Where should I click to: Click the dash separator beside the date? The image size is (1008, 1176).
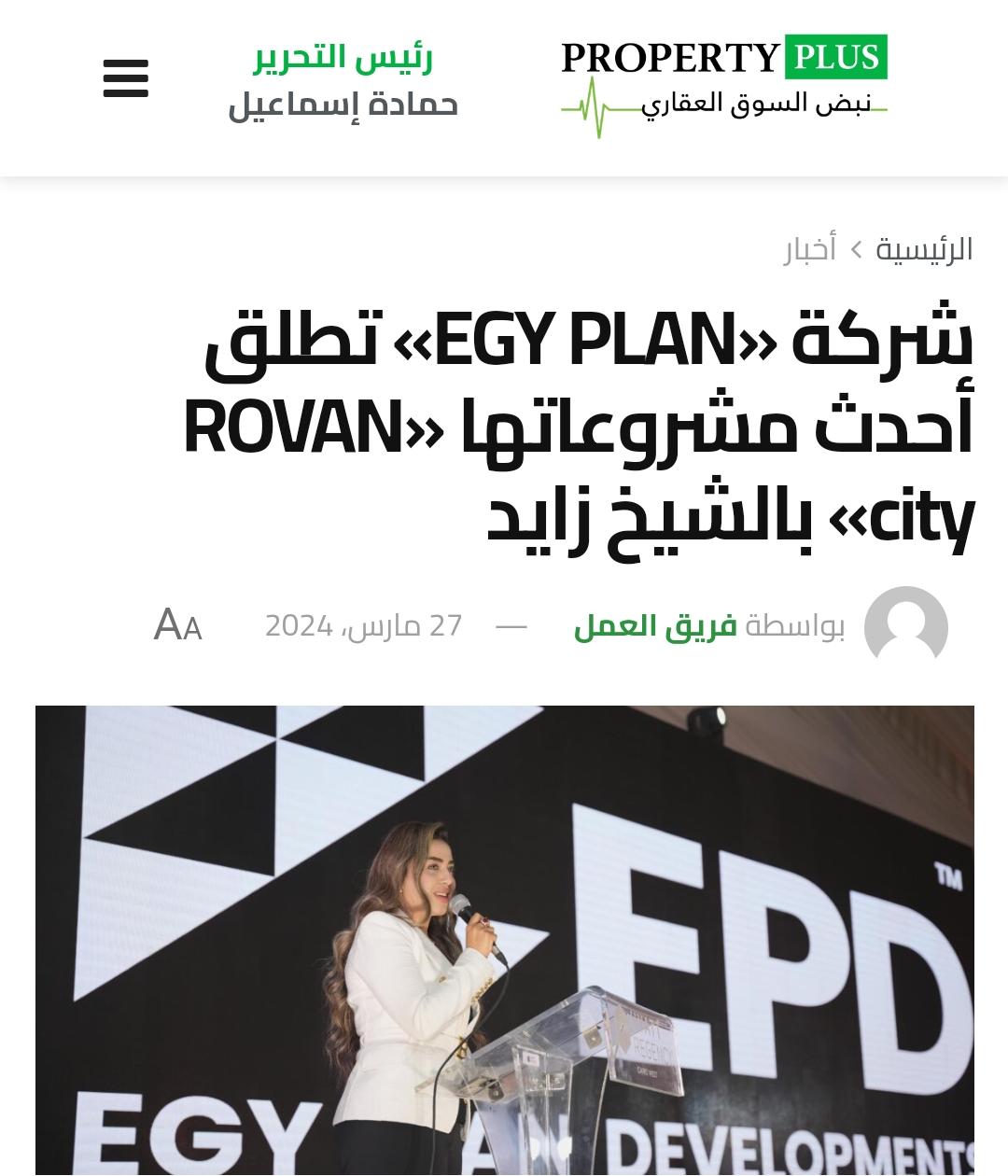pos(511,628)
